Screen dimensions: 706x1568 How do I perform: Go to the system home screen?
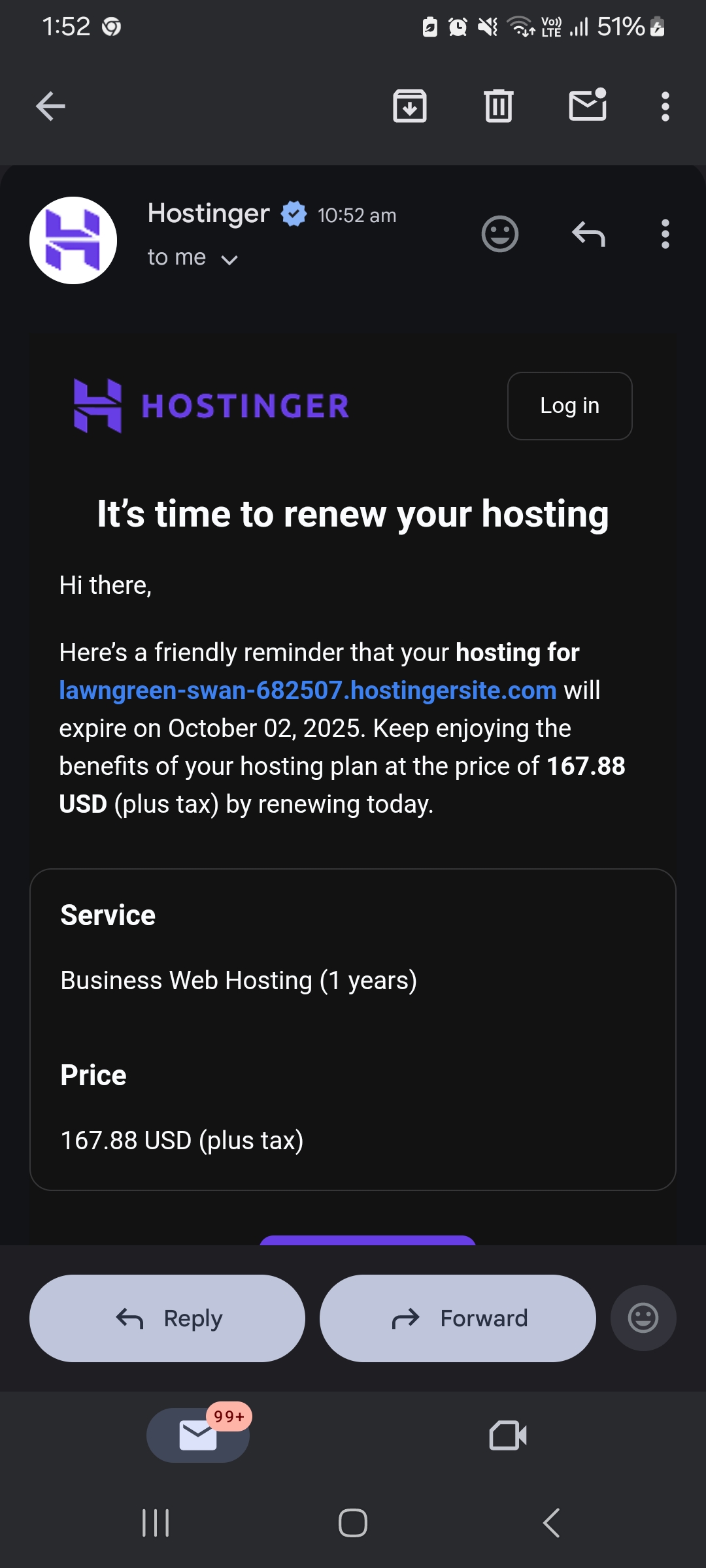353,1523
